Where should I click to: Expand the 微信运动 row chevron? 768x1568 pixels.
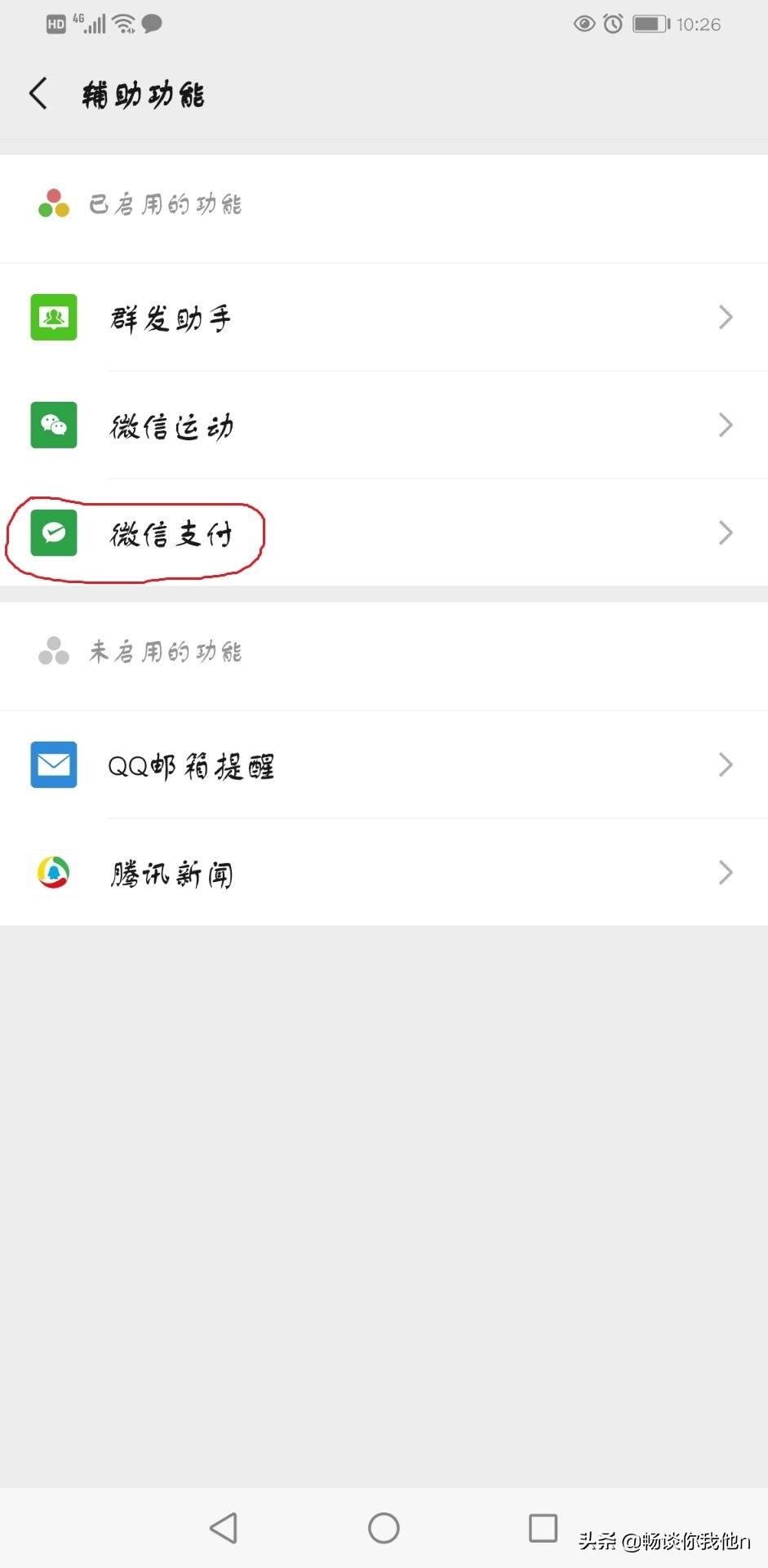[725, 425]
